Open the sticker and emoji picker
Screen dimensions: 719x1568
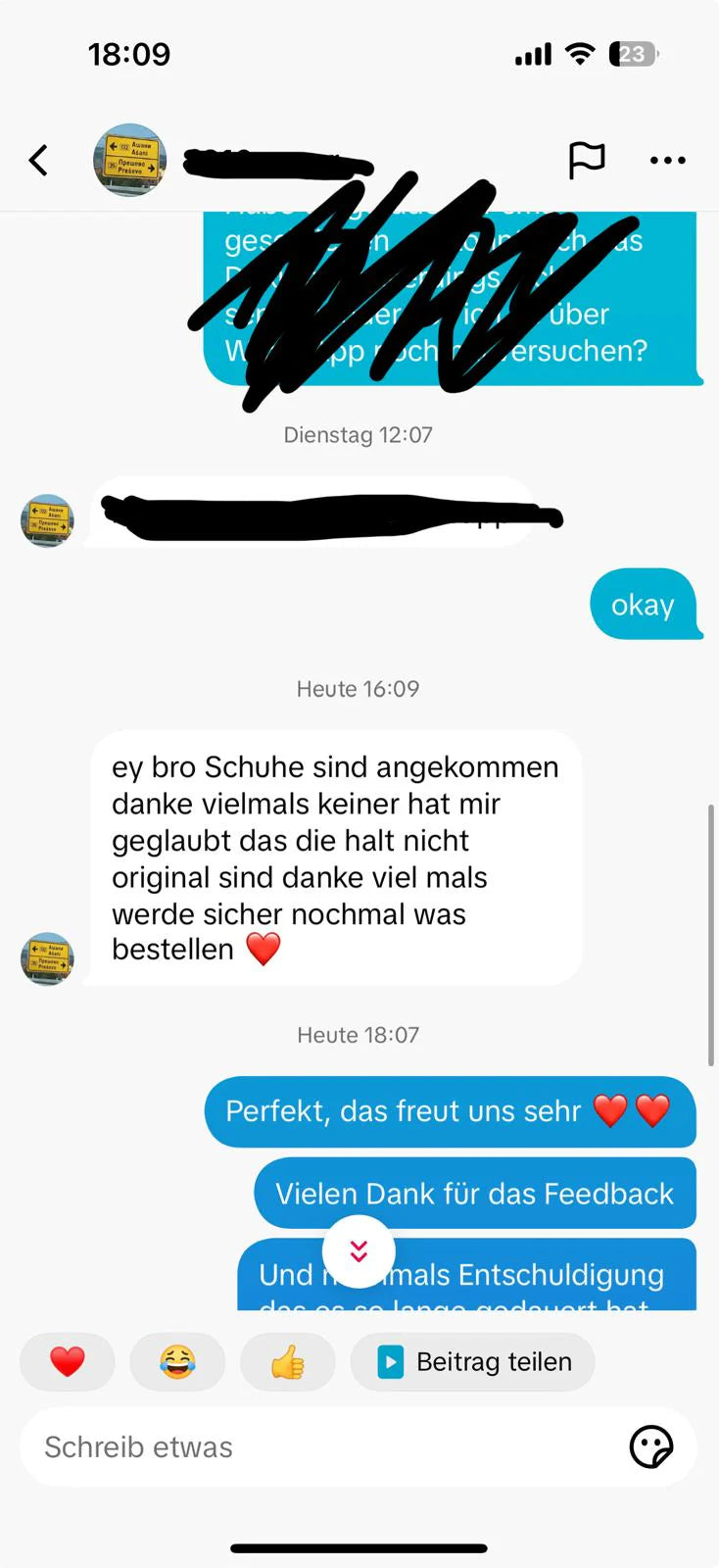650,1446
